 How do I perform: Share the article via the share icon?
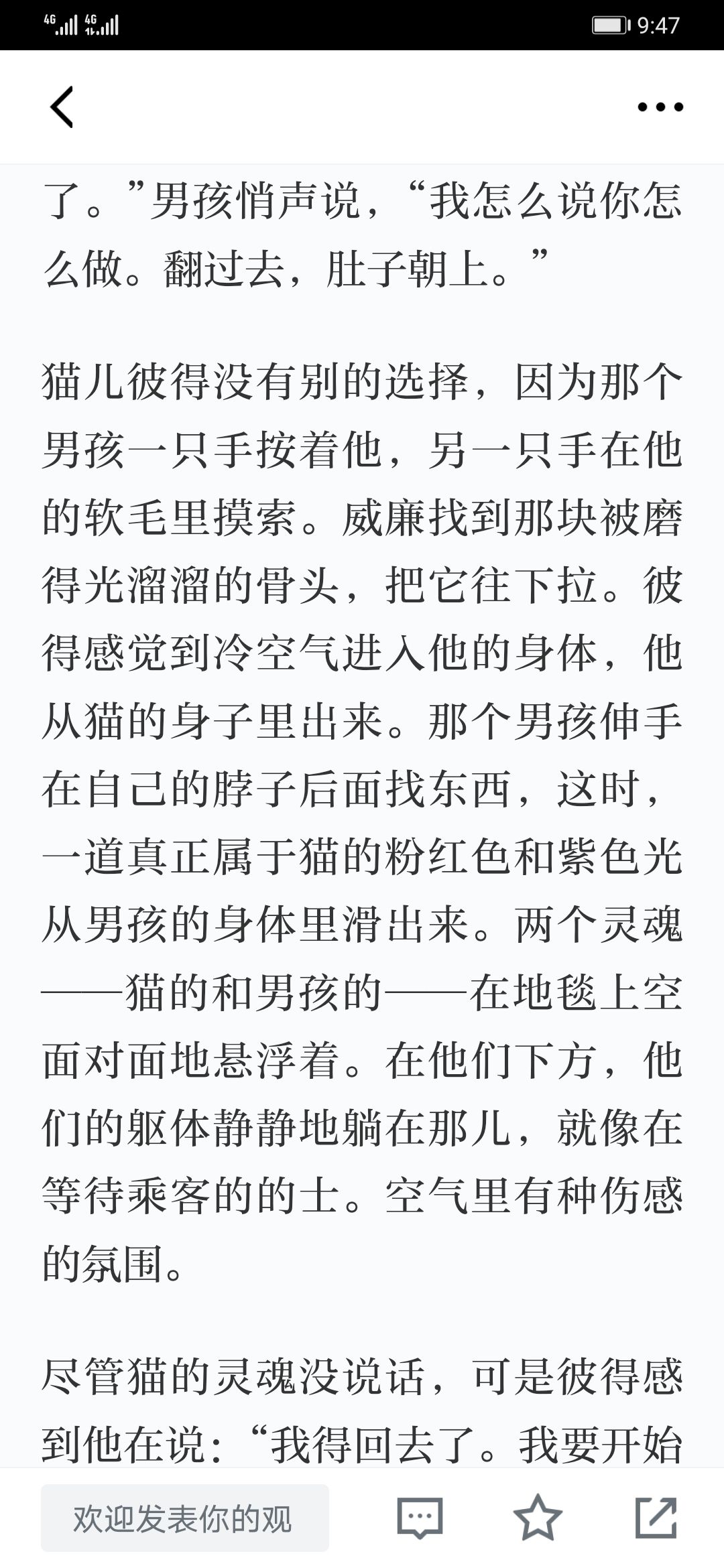pyautogui.click(x=656, y=1518)
